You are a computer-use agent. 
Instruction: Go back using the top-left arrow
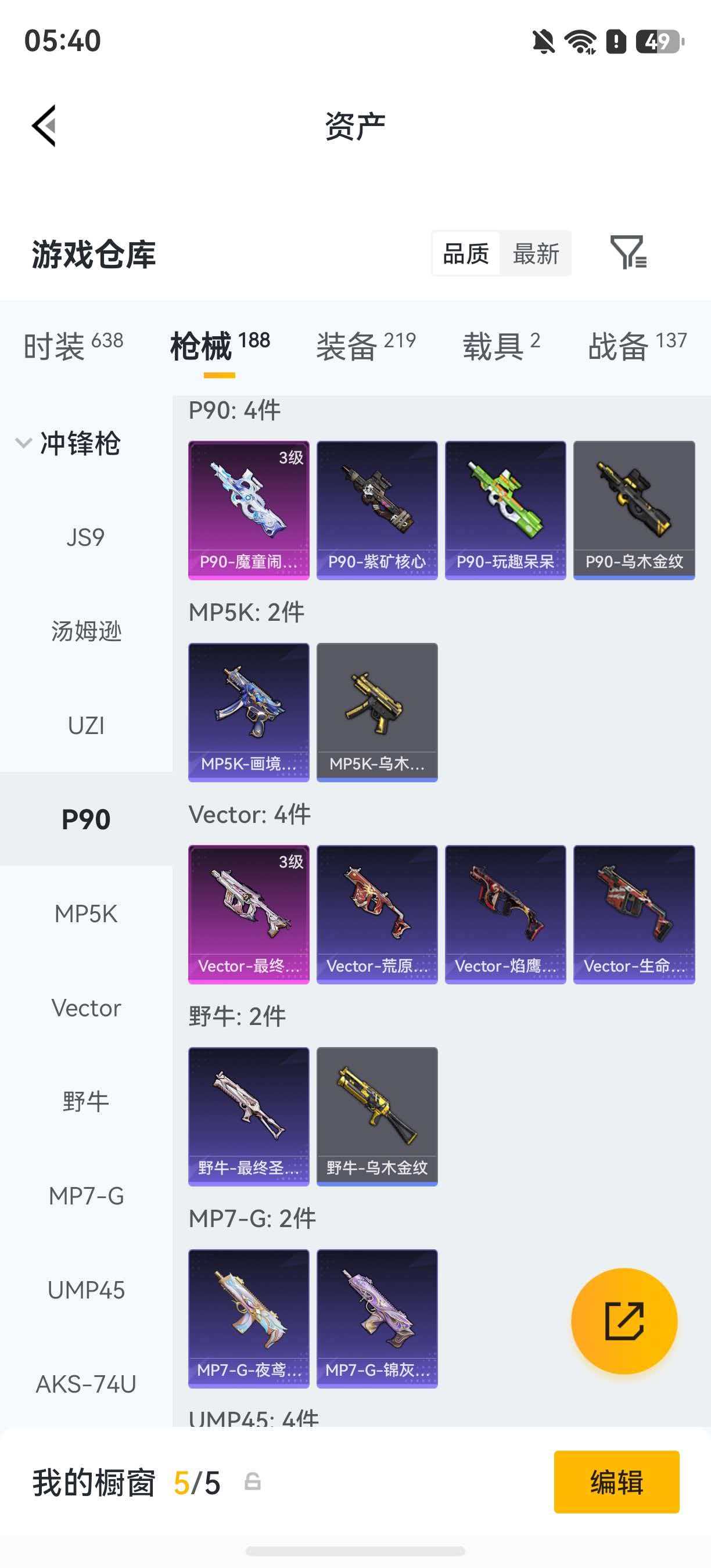coord(44,125)
